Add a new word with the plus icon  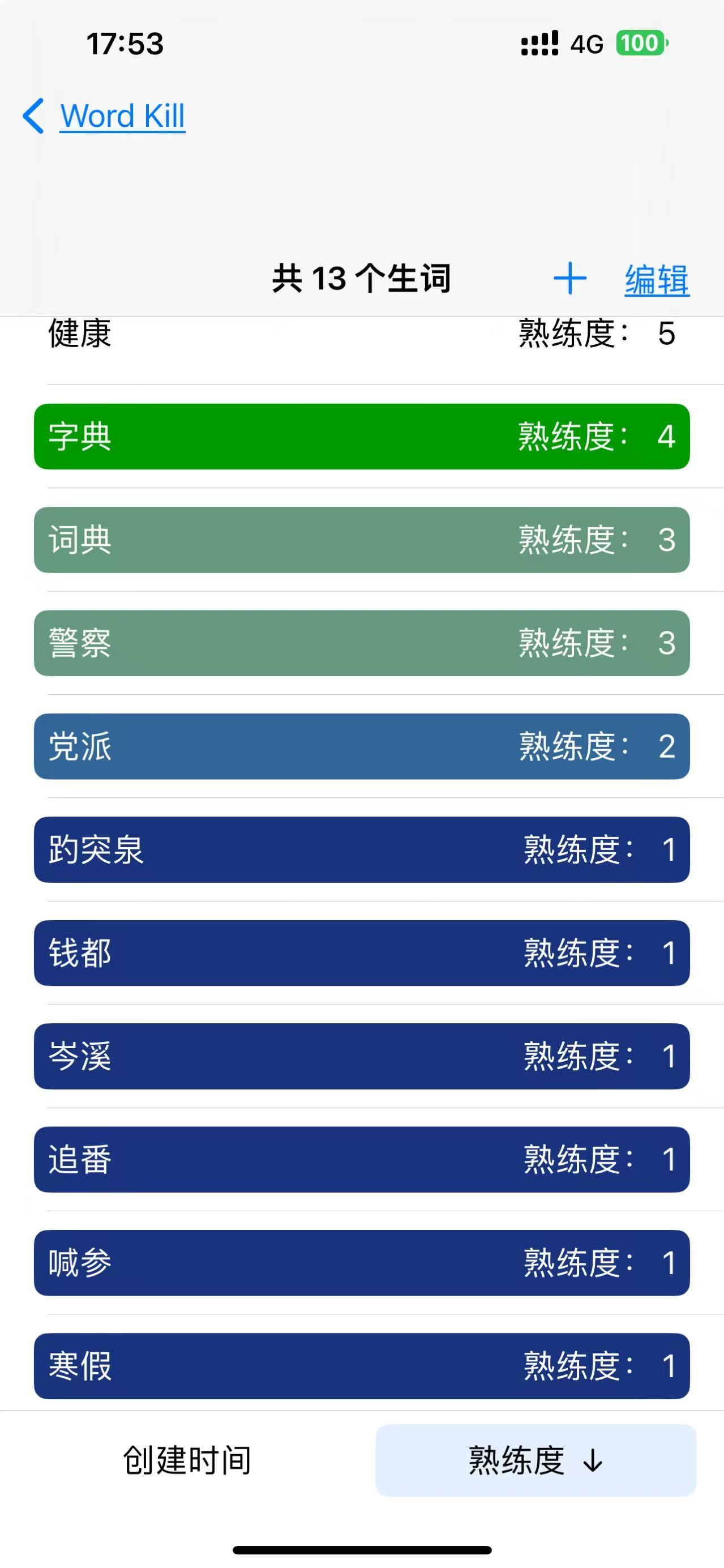pyautogui.click(x=569, y=279)
